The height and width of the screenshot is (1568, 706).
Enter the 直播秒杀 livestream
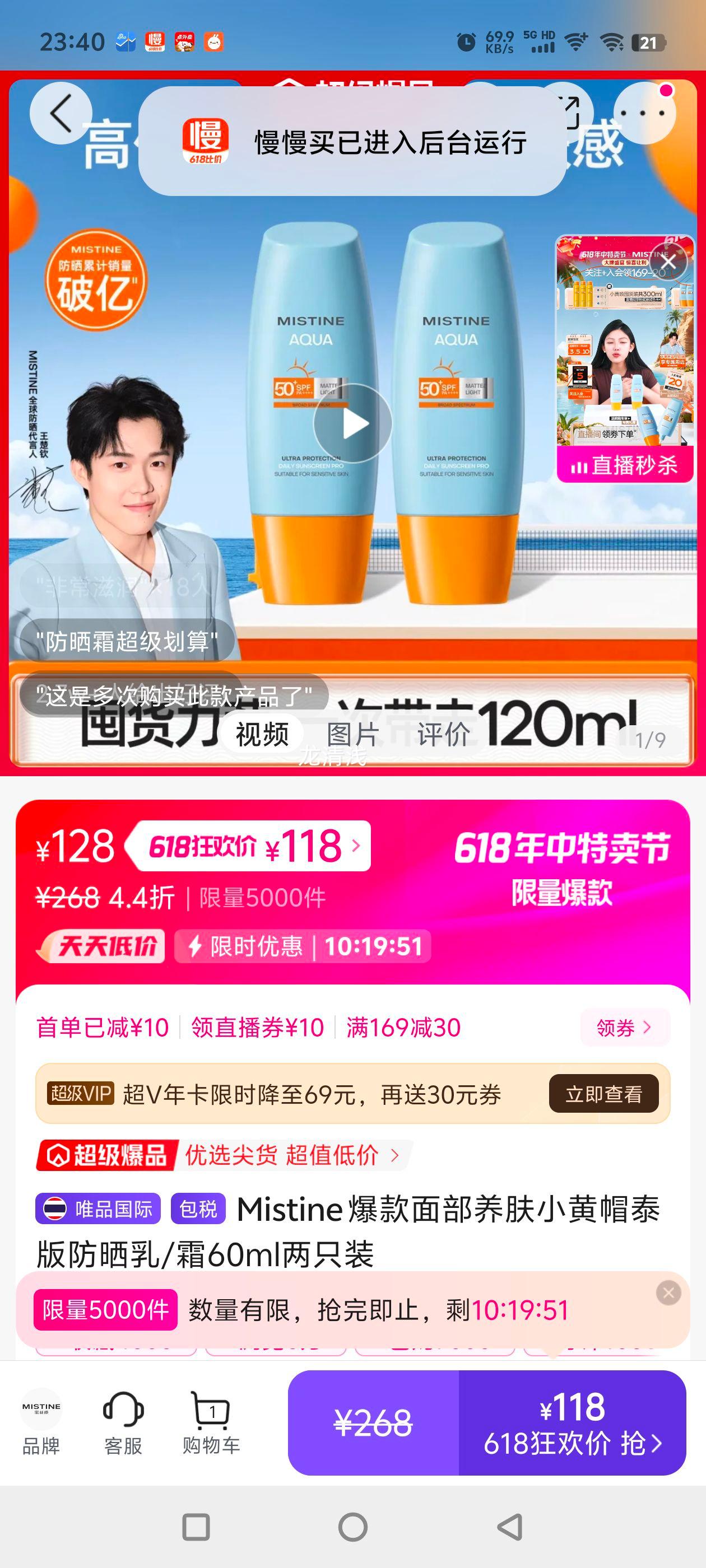623,466
